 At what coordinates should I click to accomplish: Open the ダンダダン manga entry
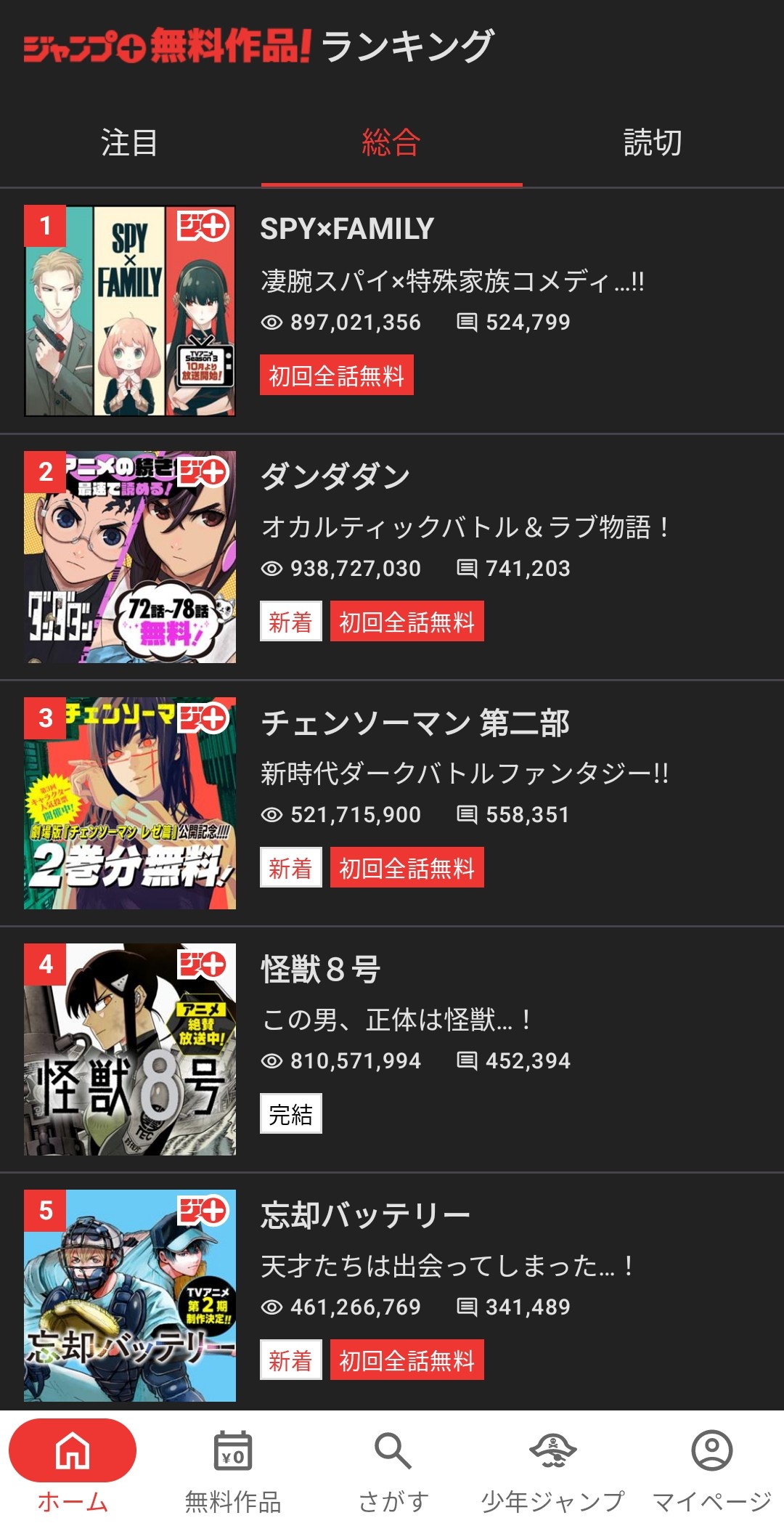[x=335, y=477]
